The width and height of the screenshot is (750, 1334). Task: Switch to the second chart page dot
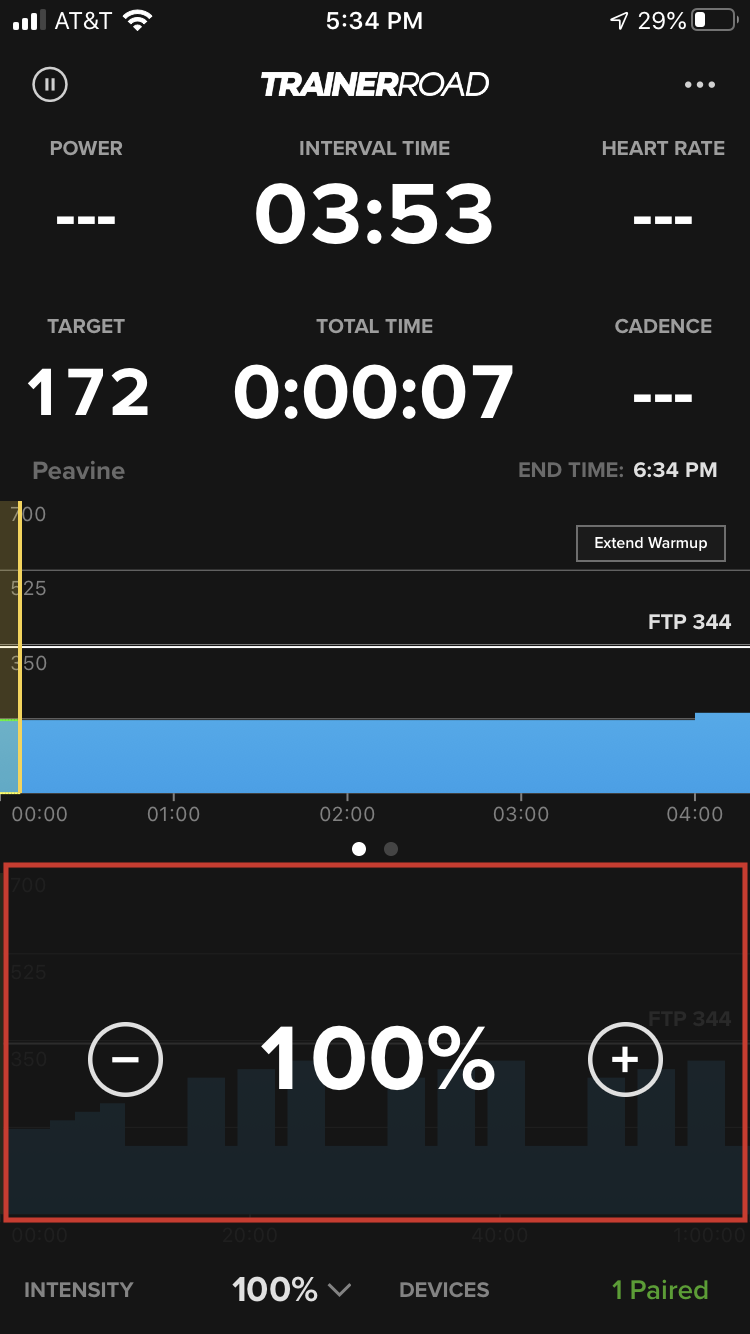[391, 849]
